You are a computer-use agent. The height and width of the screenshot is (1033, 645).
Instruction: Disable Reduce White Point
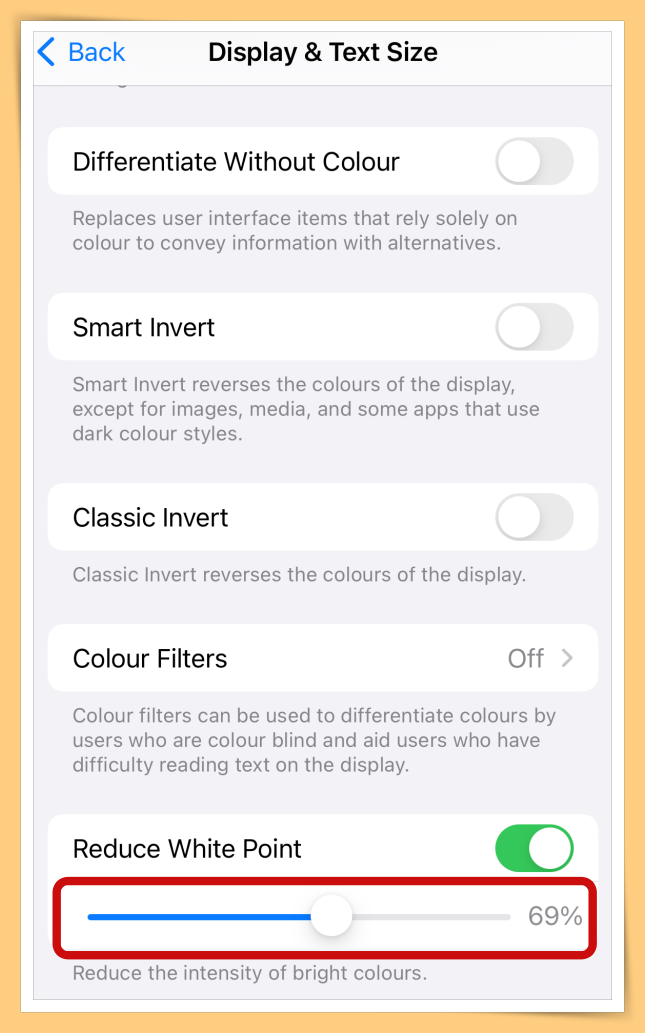(534, 848)
